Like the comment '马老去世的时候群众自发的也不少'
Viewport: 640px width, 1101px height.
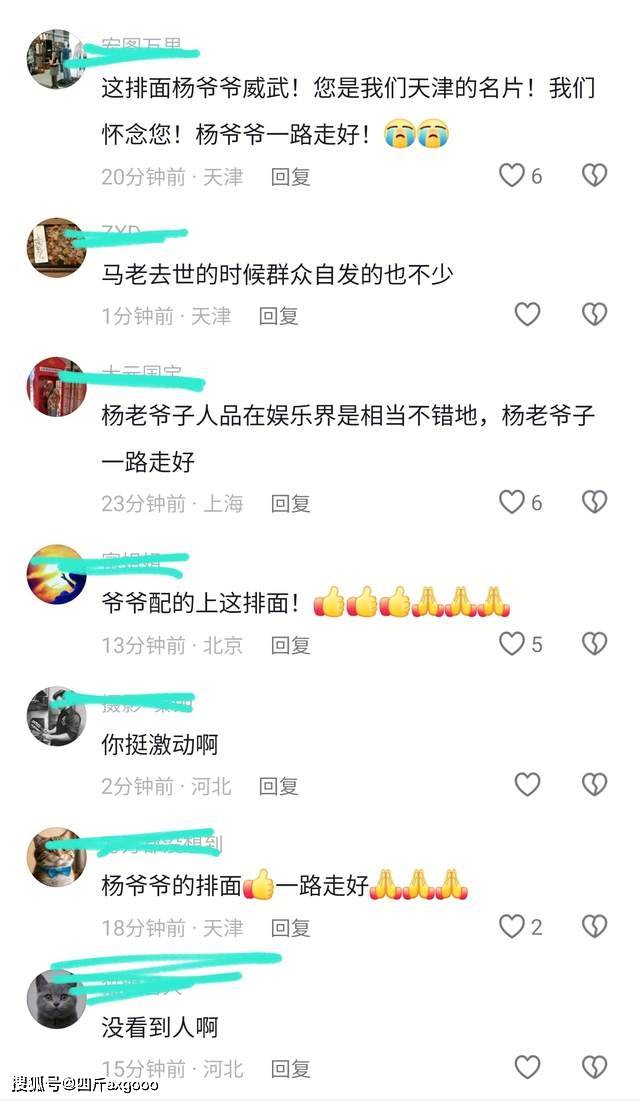tap(527, 315)
